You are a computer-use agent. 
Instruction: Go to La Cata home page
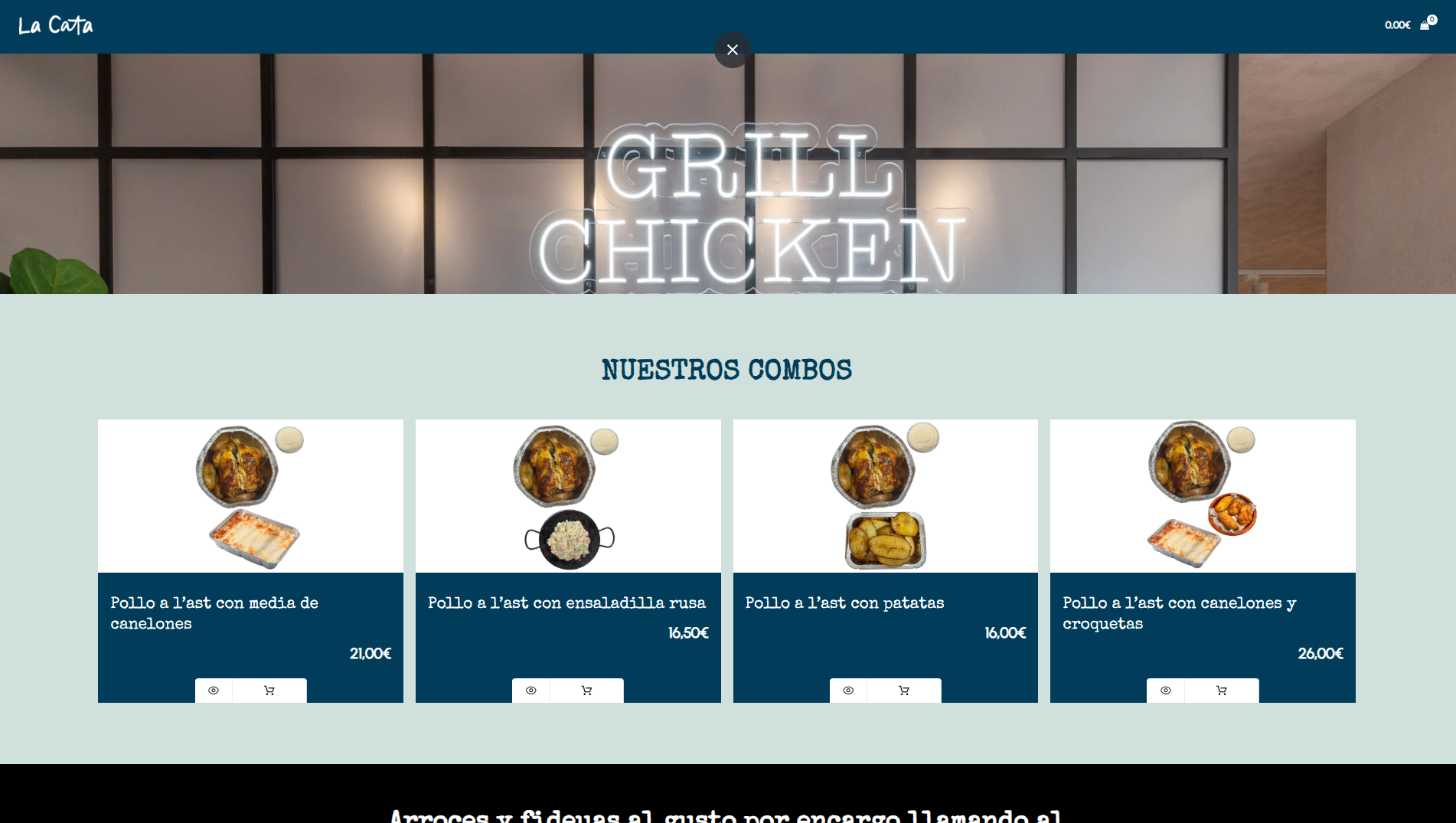coord(55,25)
